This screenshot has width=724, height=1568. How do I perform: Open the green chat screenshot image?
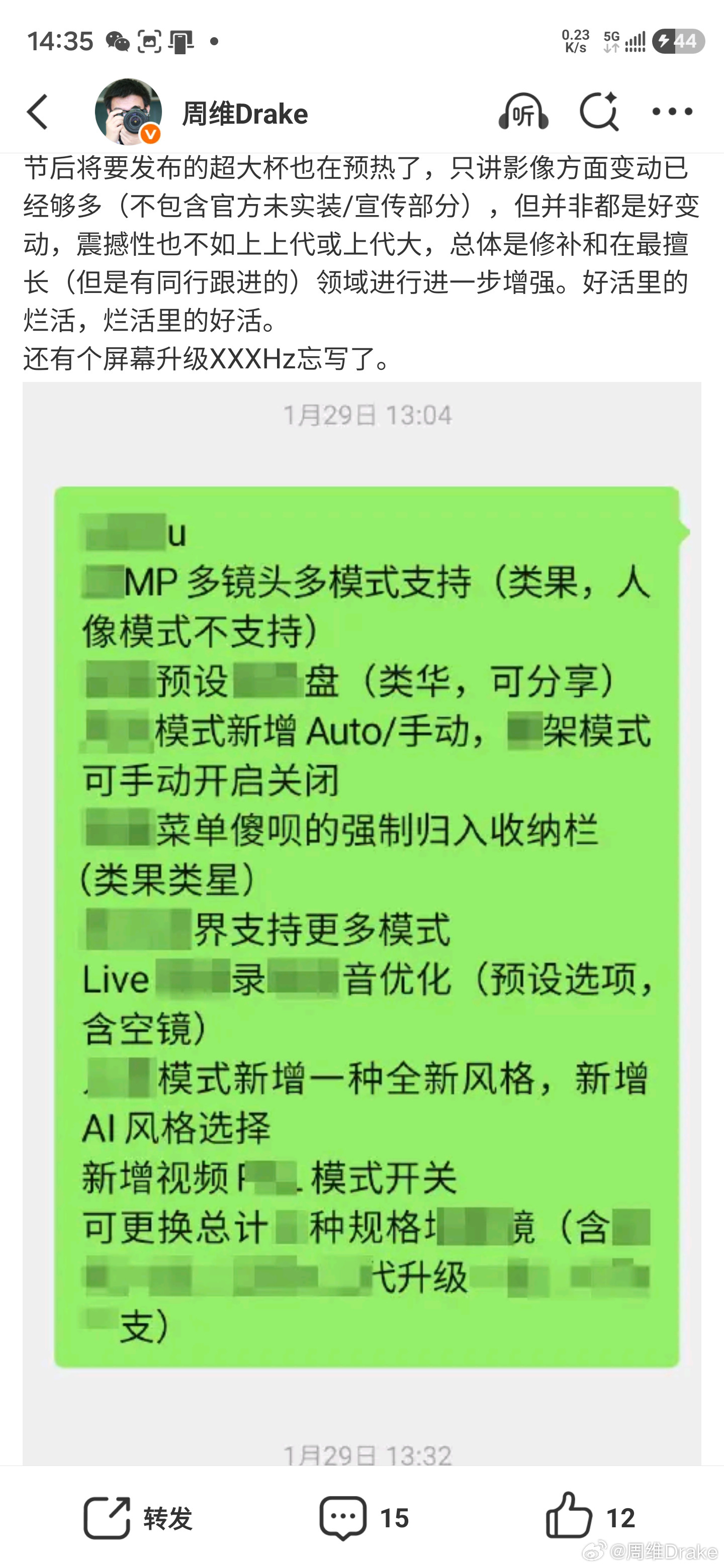coord(361,913)
